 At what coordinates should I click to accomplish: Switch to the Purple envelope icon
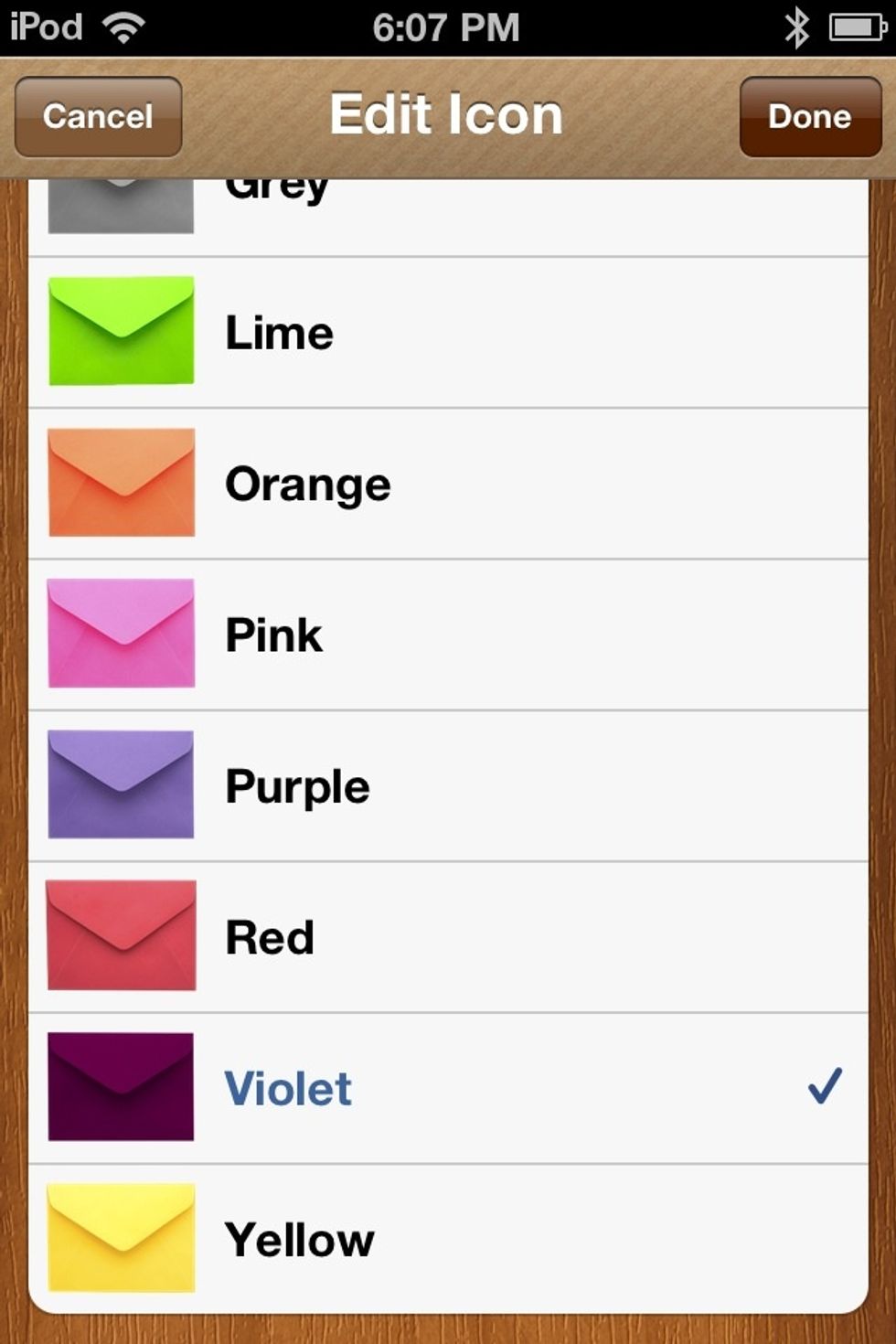tap(448, 785)
